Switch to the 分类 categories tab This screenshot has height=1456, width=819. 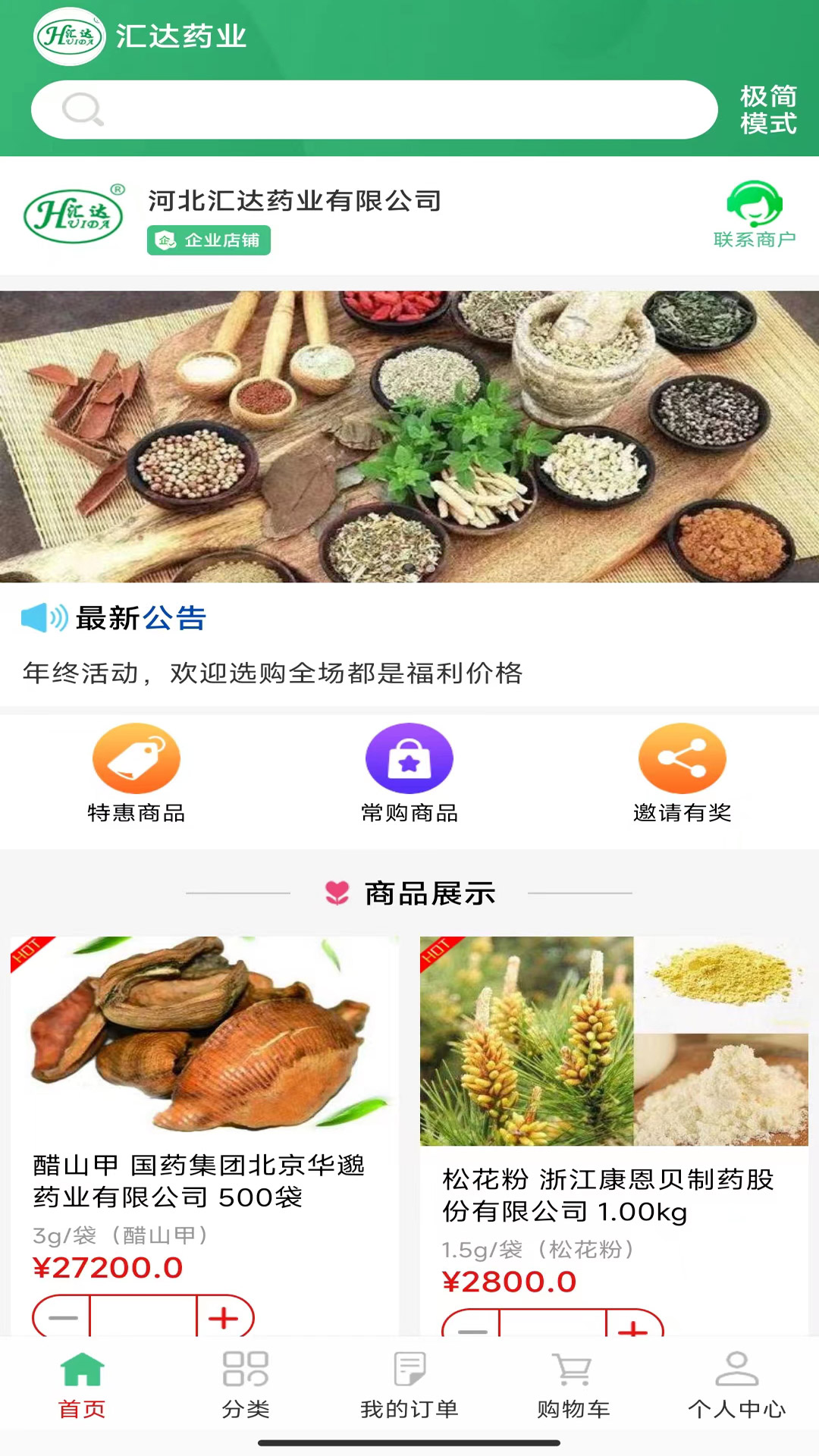pyautogui.click(x=246, y=1385)
